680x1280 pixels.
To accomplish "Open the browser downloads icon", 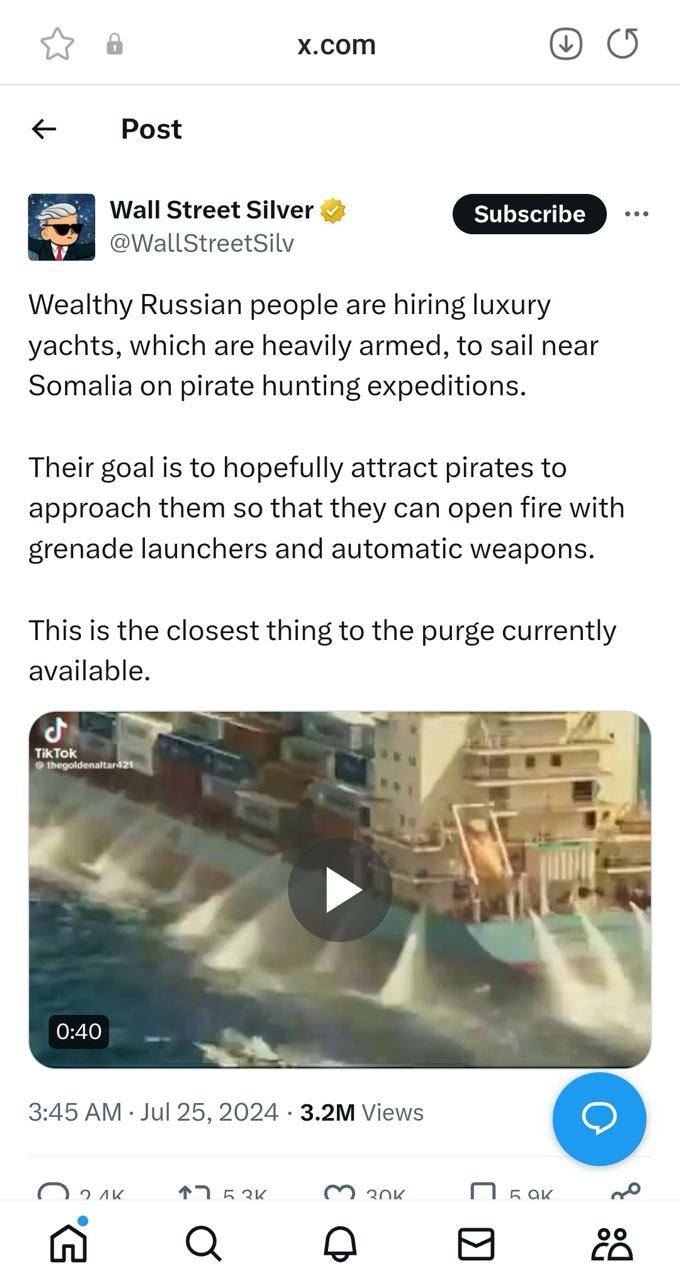I will point(566,44).
